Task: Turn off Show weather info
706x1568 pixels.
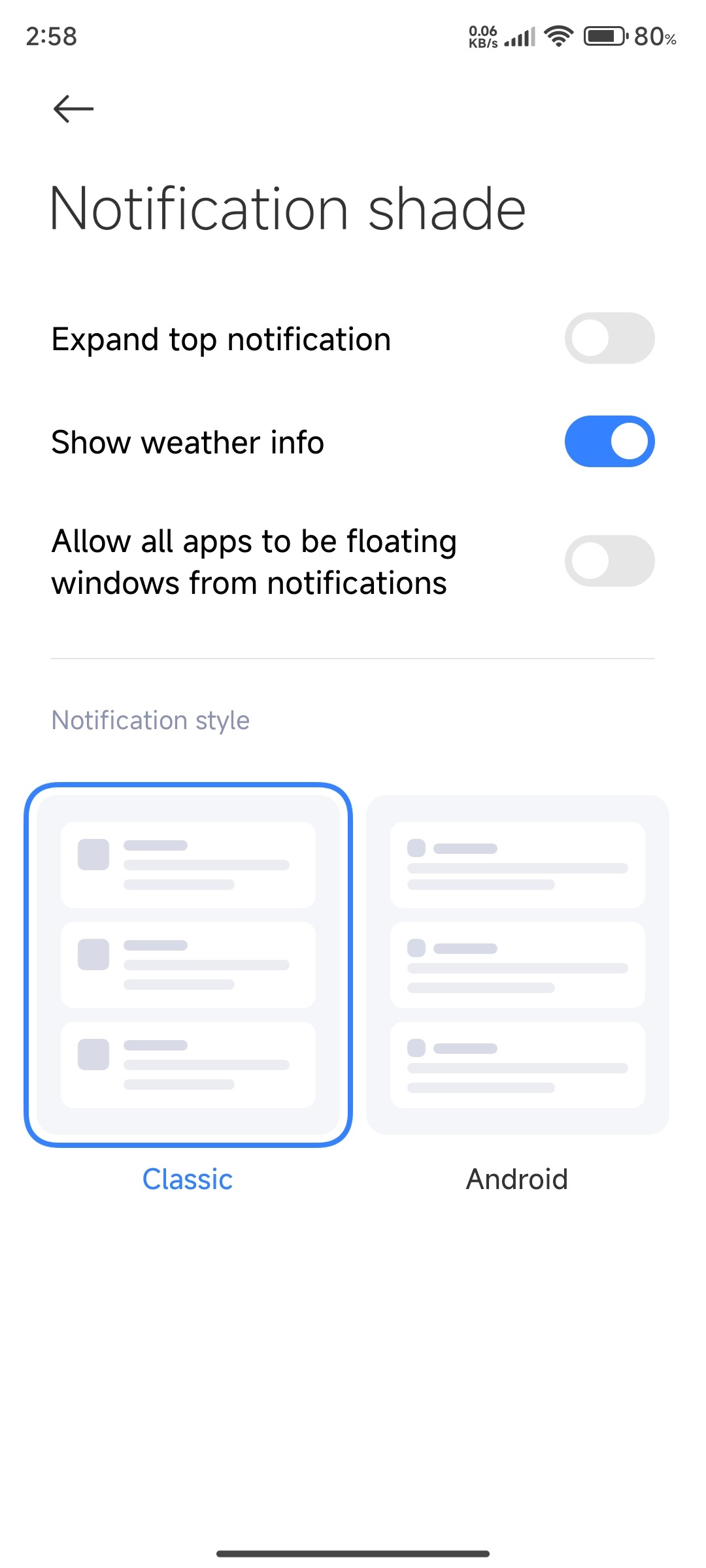Action: pos(609,442)
